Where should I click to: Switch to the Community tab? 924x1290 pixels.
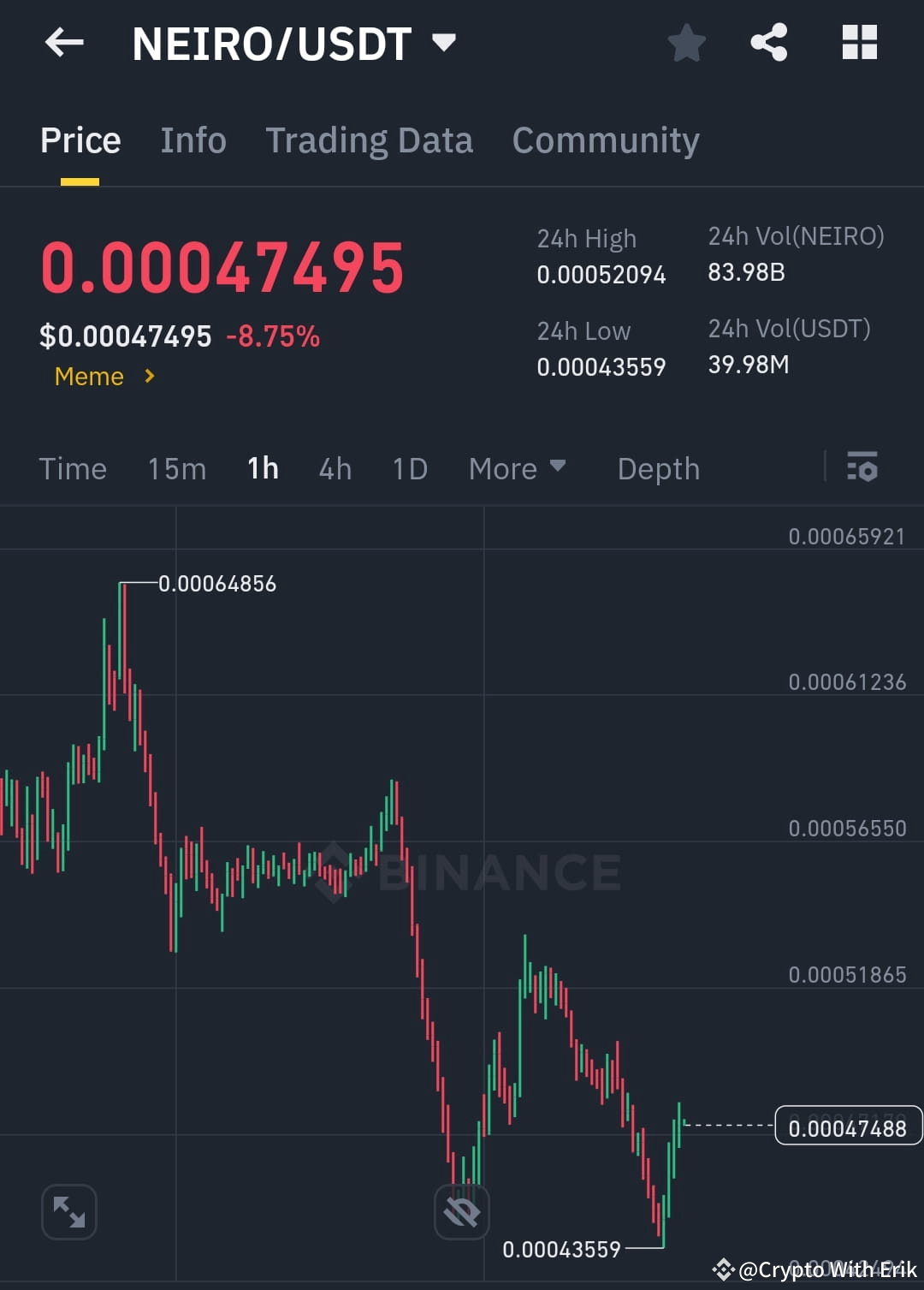click(606, 140)
